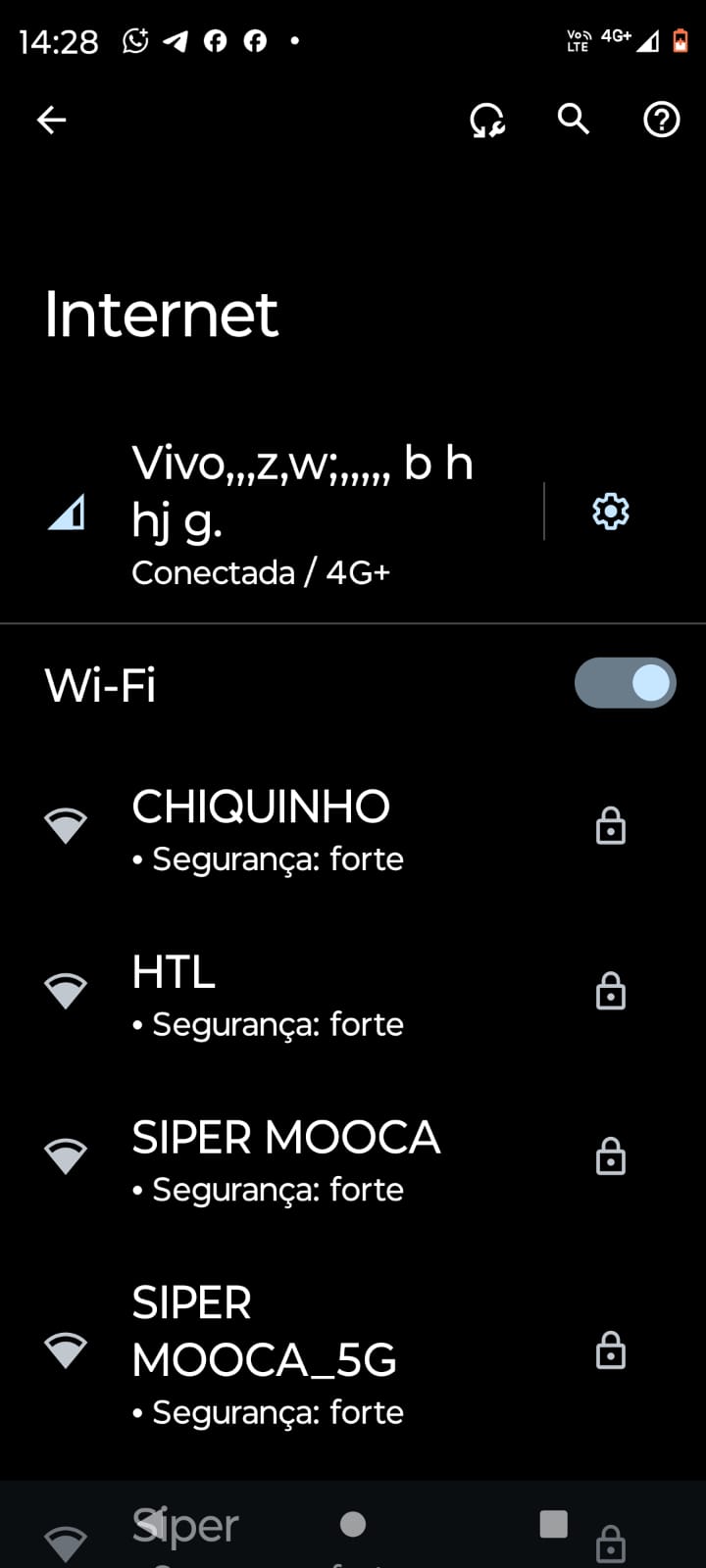
Task: Open recent apps with the square button
Action: point(554,1524)
